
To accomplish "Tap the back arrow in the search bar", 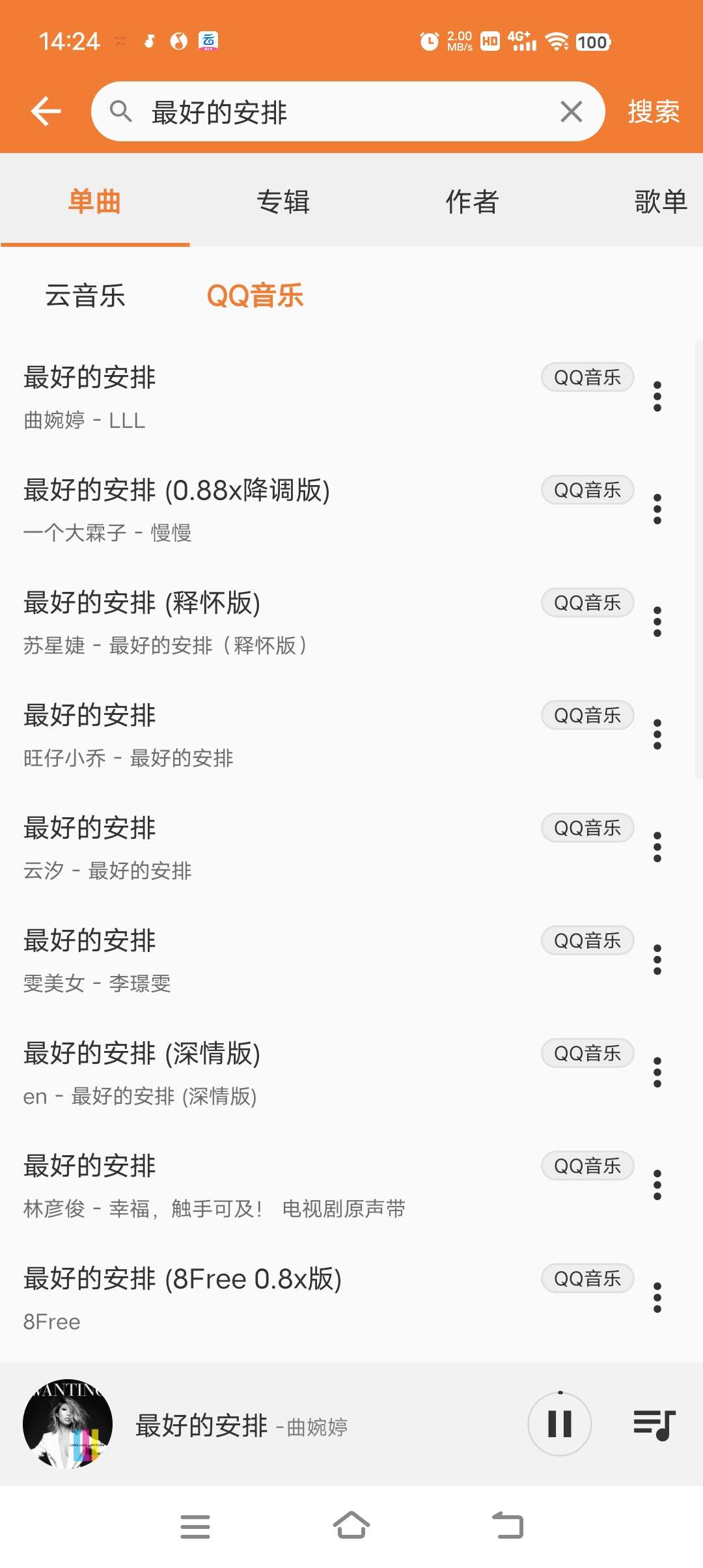I will tap(46, 111).
